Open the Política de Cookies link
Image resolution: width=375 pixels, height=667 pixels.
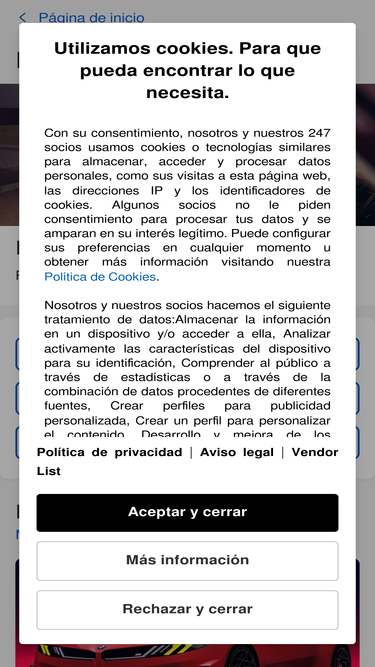pos(100,277)
